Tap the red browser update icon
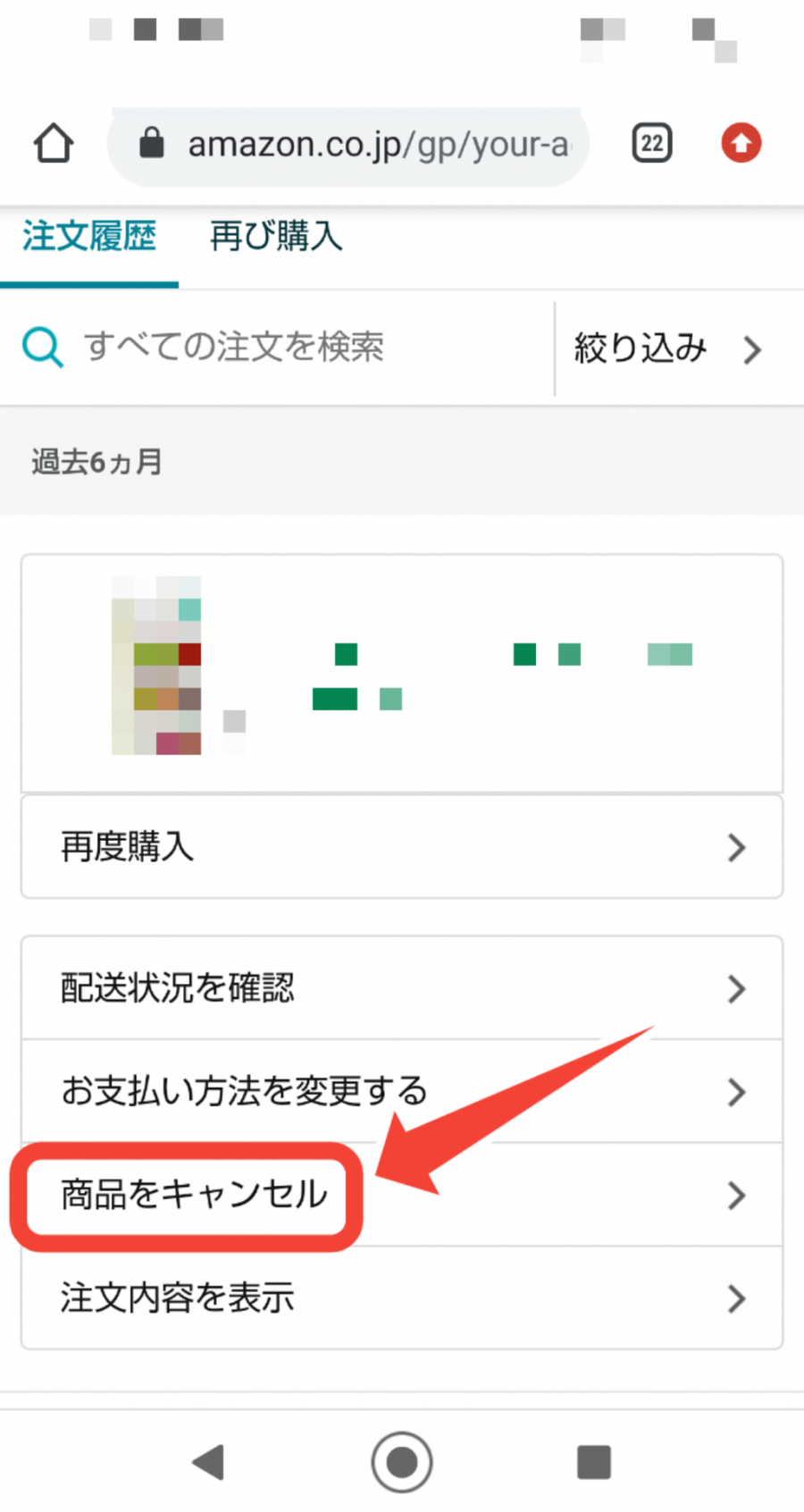 741,144
